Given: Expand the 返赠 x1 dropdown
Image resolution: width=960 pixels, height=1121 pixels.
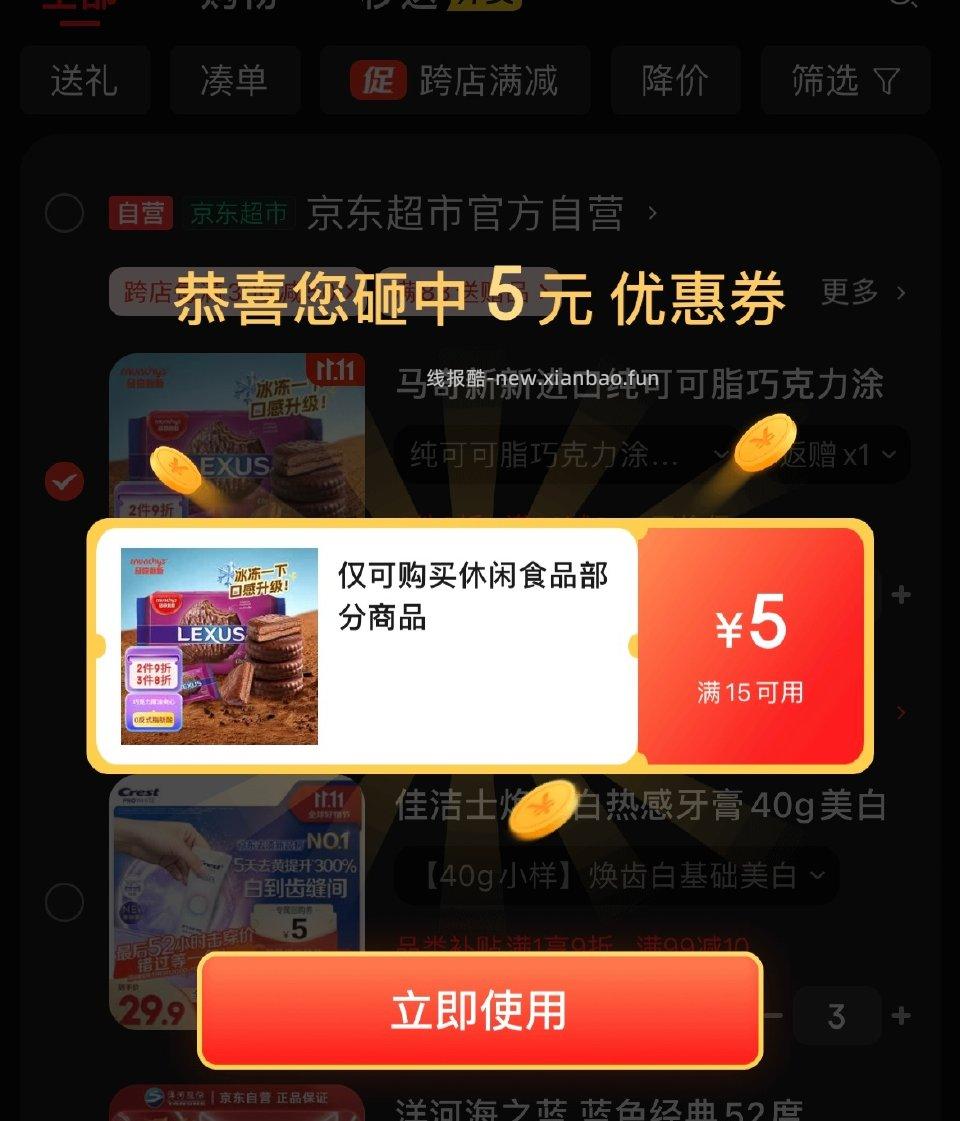Looking at the screenshot, I should pyautogui.click(x=840, y=455).
